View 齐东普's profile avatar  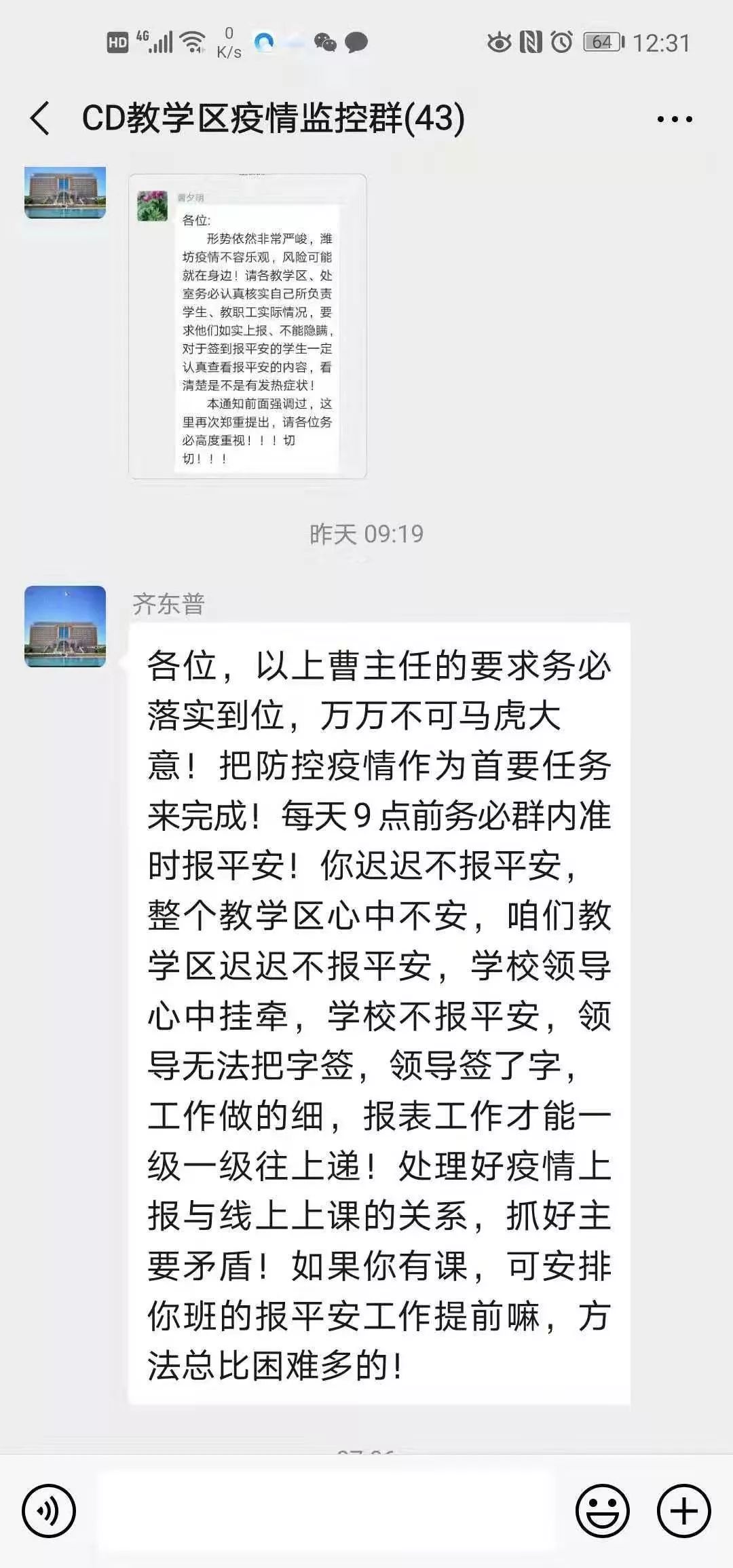[65, 626]
